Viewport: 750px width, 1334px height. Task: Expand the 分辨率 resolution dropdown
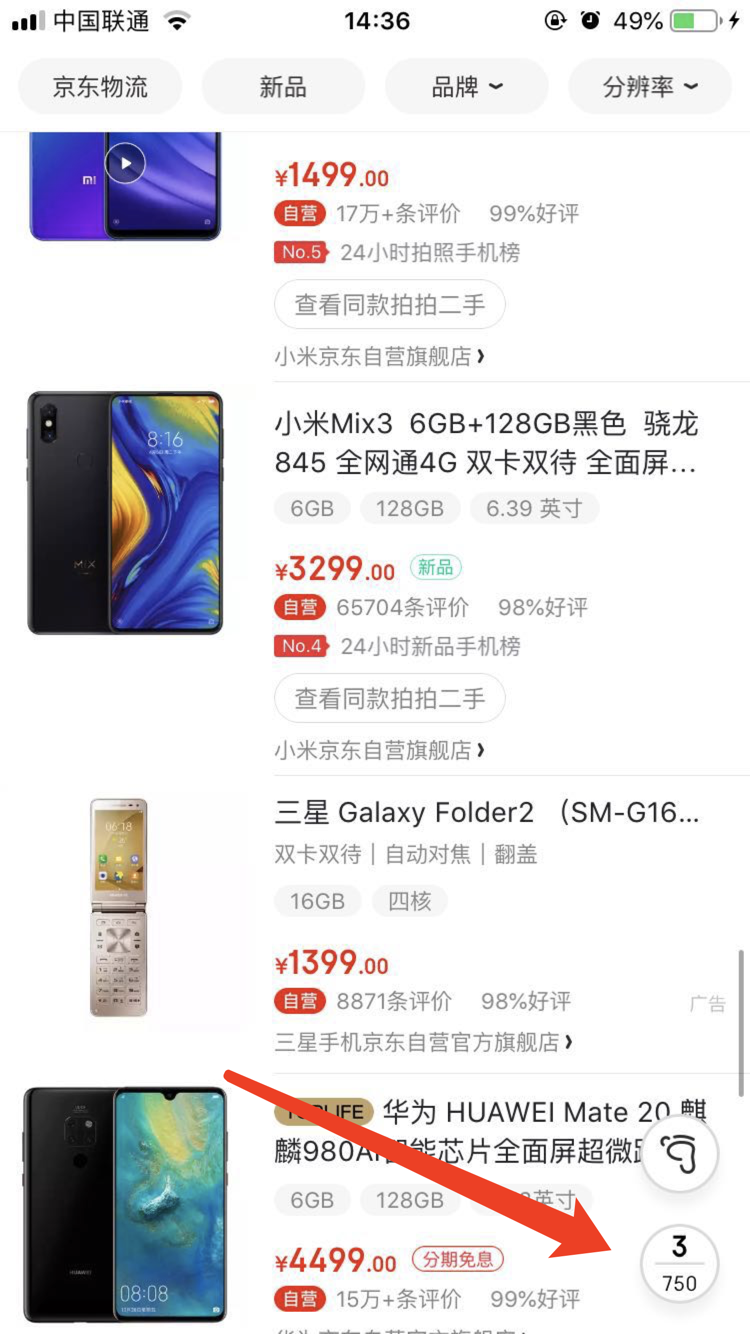click(x=650, y=87)
